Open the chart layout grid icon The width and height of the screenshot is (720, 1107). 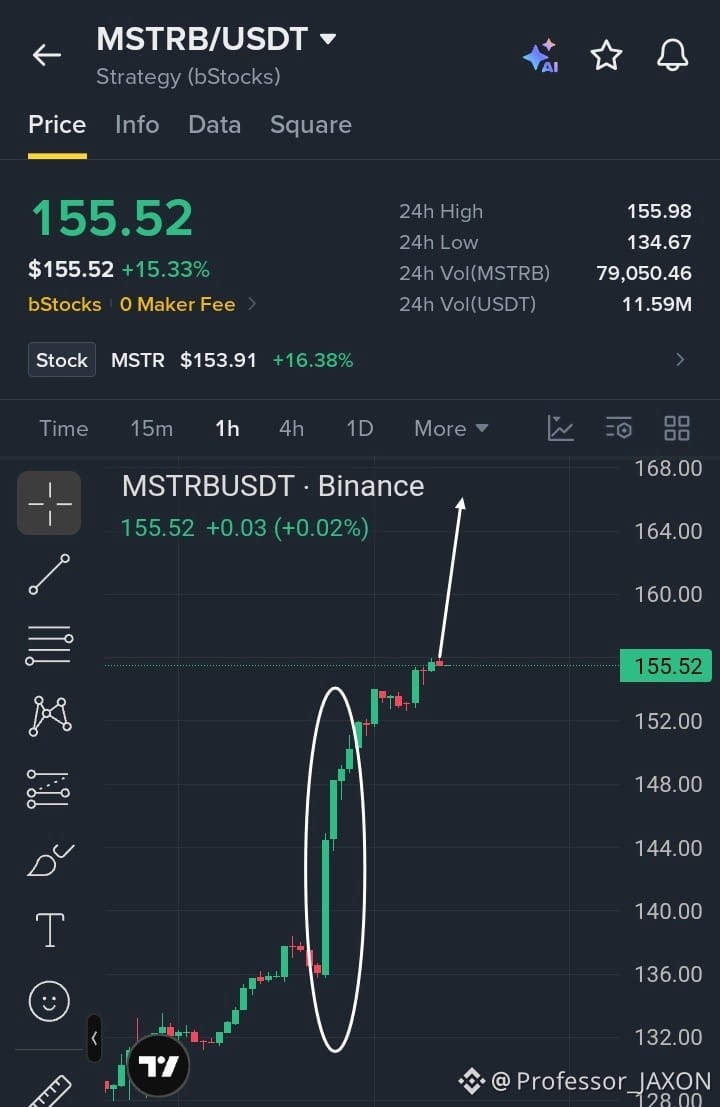point(677,428)
